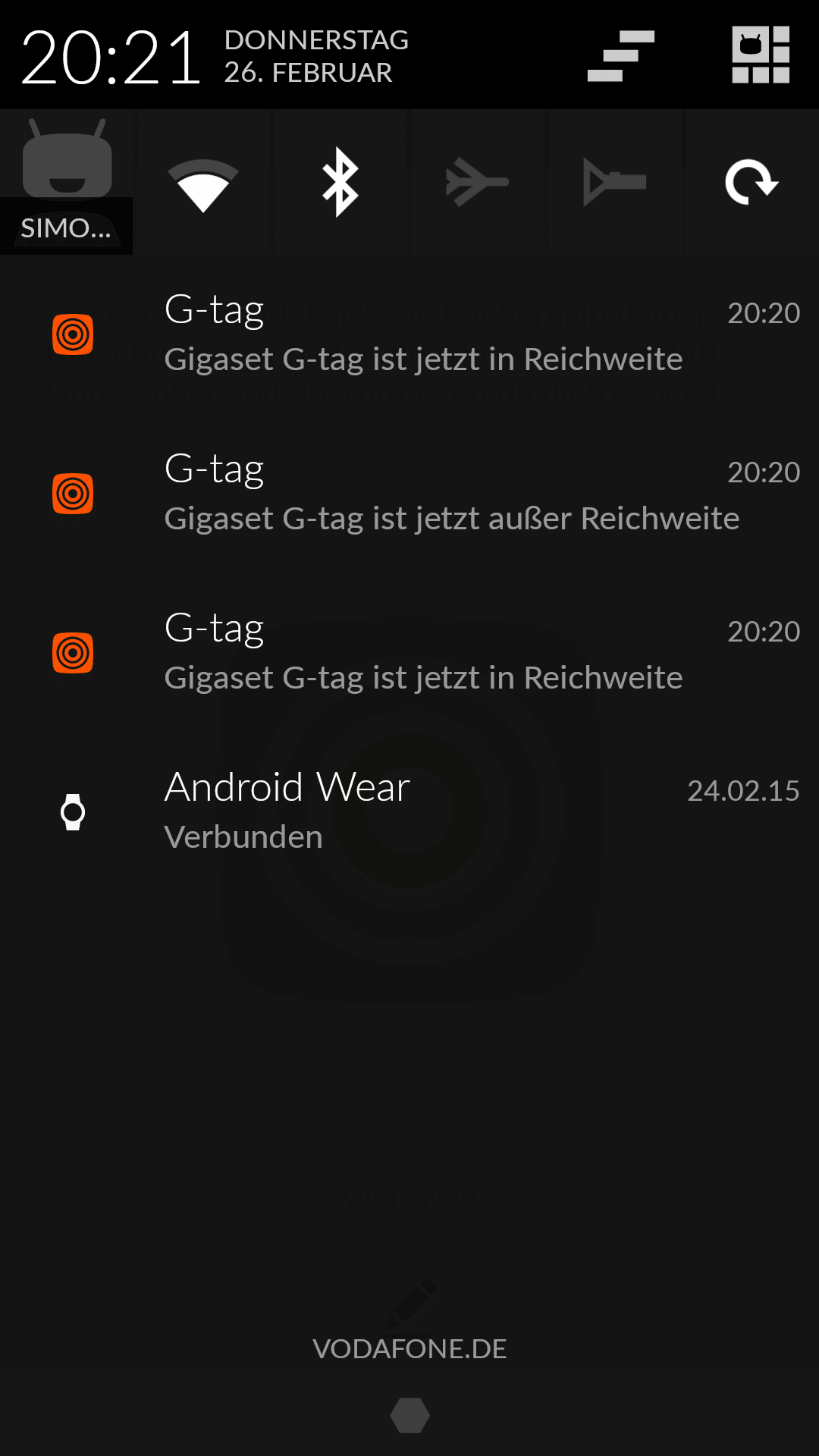The width and height of the screenshot is (819, 1456).
Task: Enable airplane mode
Action: tap(477, 183)
